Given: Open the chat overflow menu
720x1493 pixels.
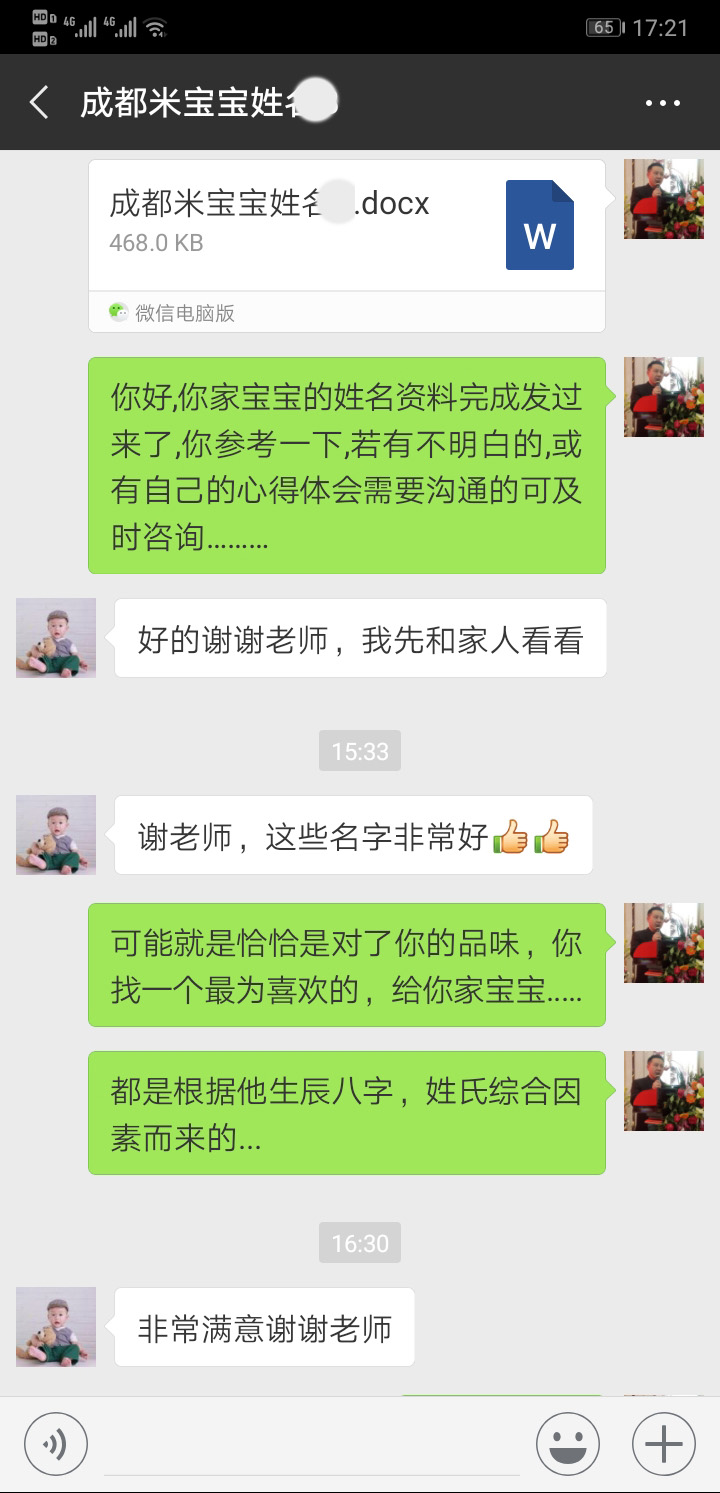Looking at the screenshot, I should 662,103.
